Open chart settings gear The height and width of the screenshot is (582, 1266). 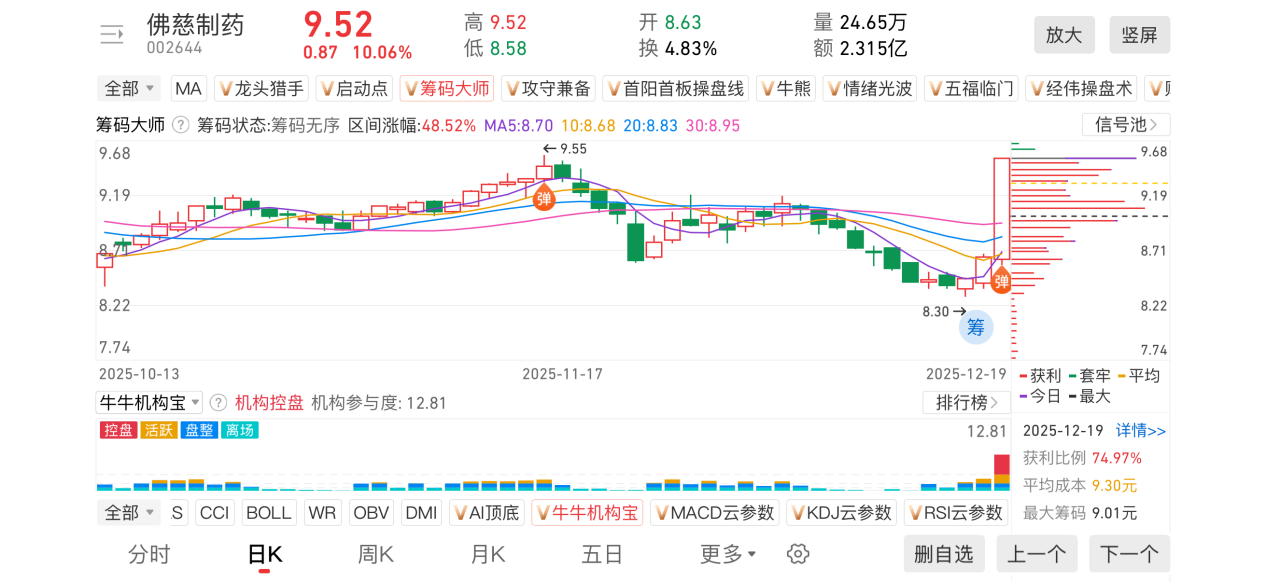coord(797,554)
